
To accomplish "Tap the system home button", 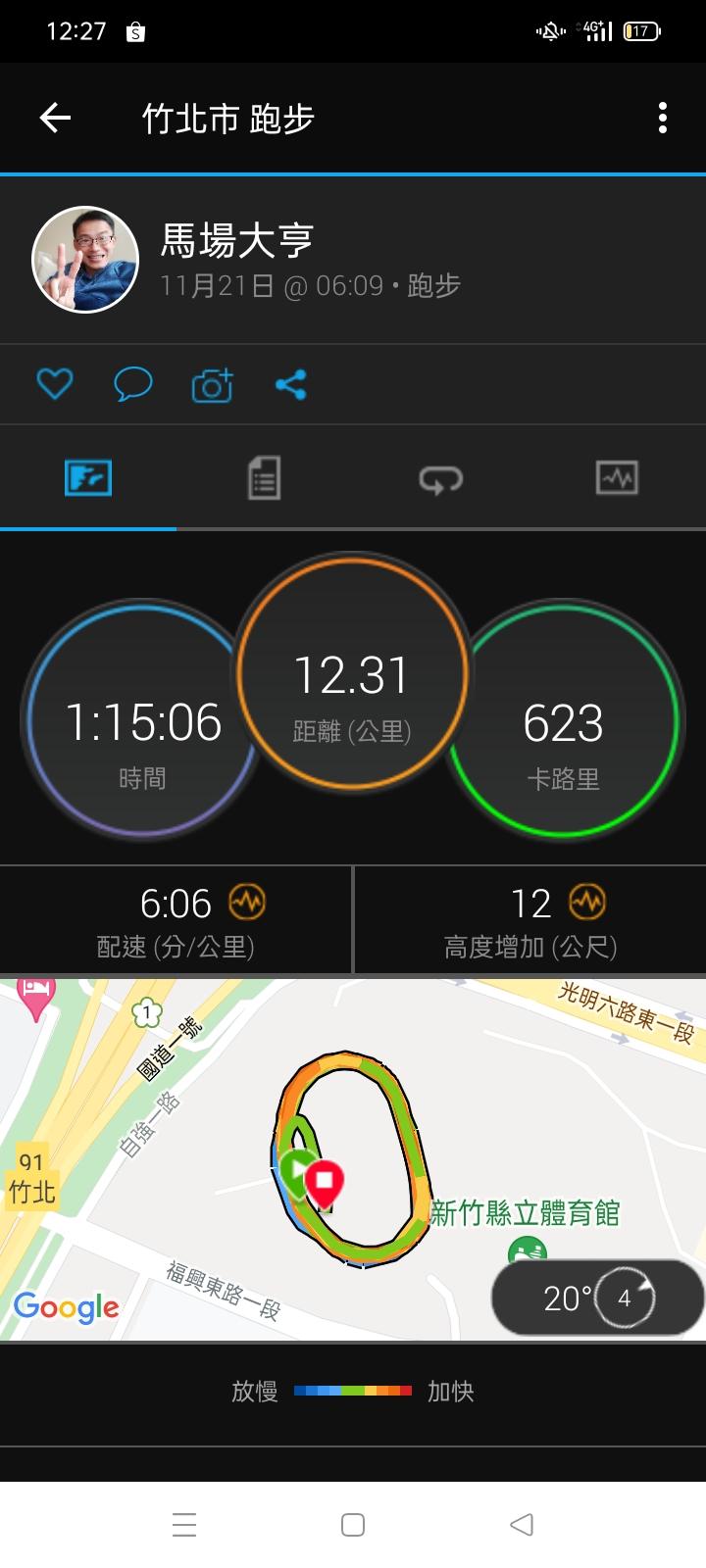I will 353,1525.
